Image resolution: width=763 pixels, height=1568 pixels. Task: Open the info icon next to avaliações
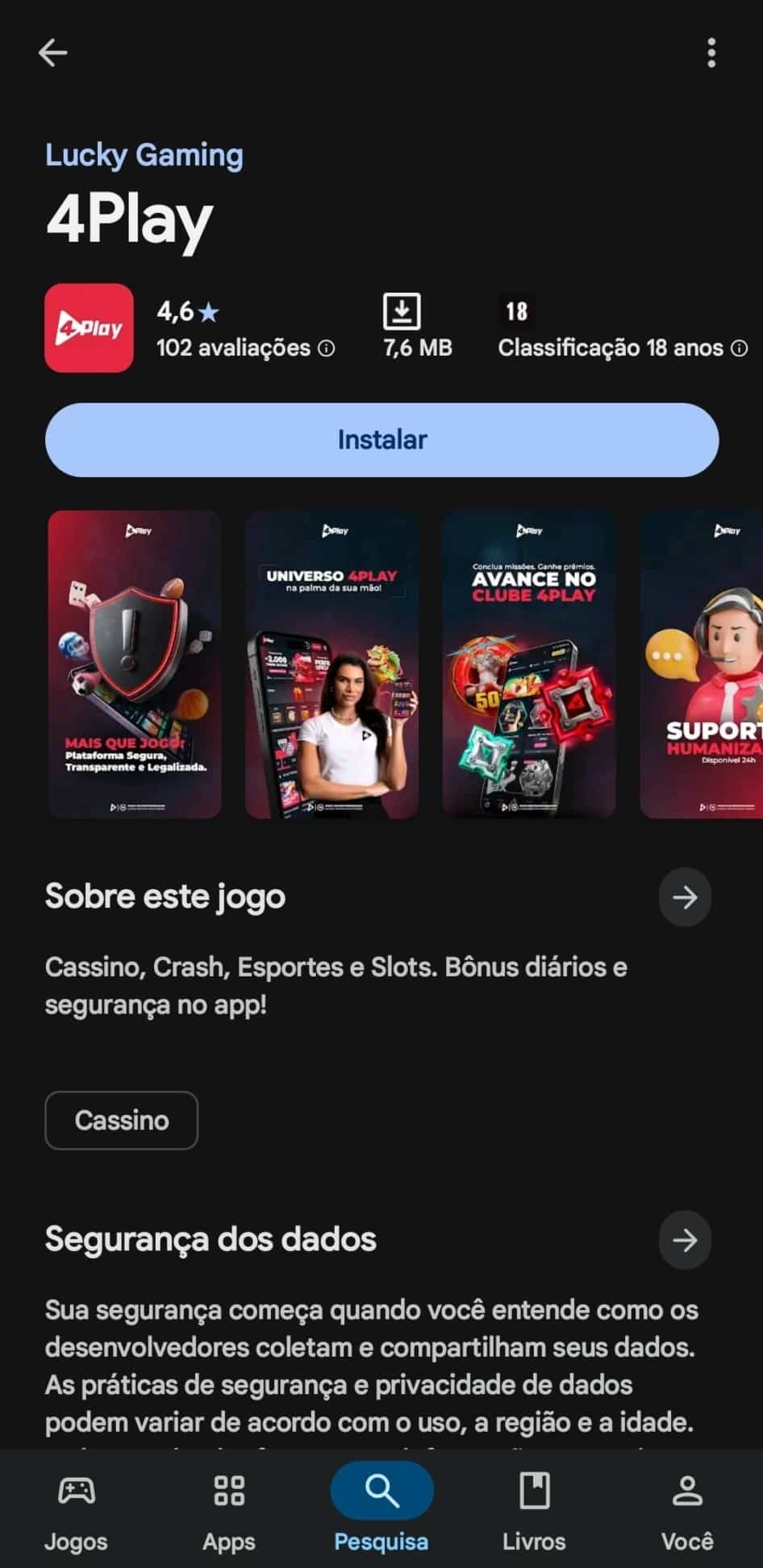(326, 348)
